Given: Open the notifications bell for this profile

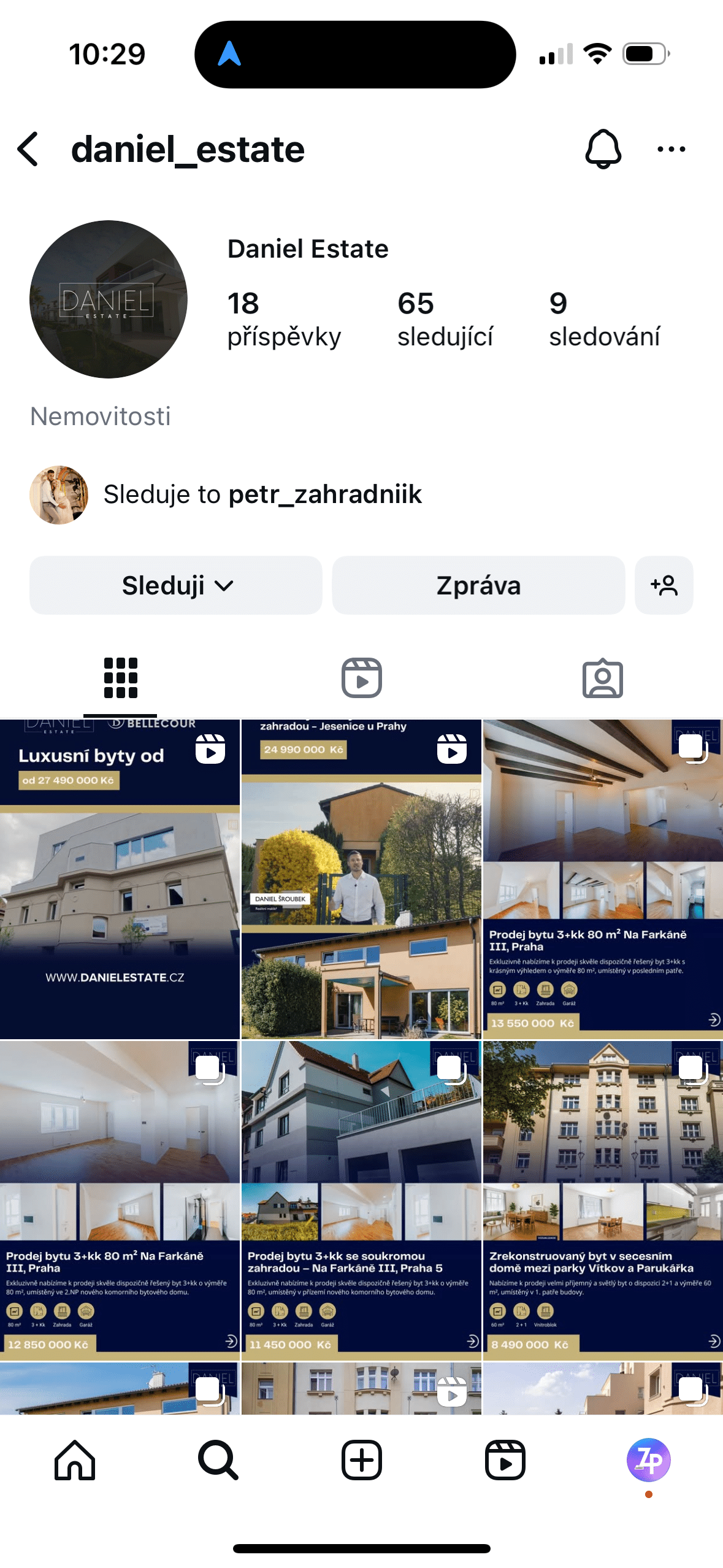Looking at the screenshot, I should tap(603, 149).
